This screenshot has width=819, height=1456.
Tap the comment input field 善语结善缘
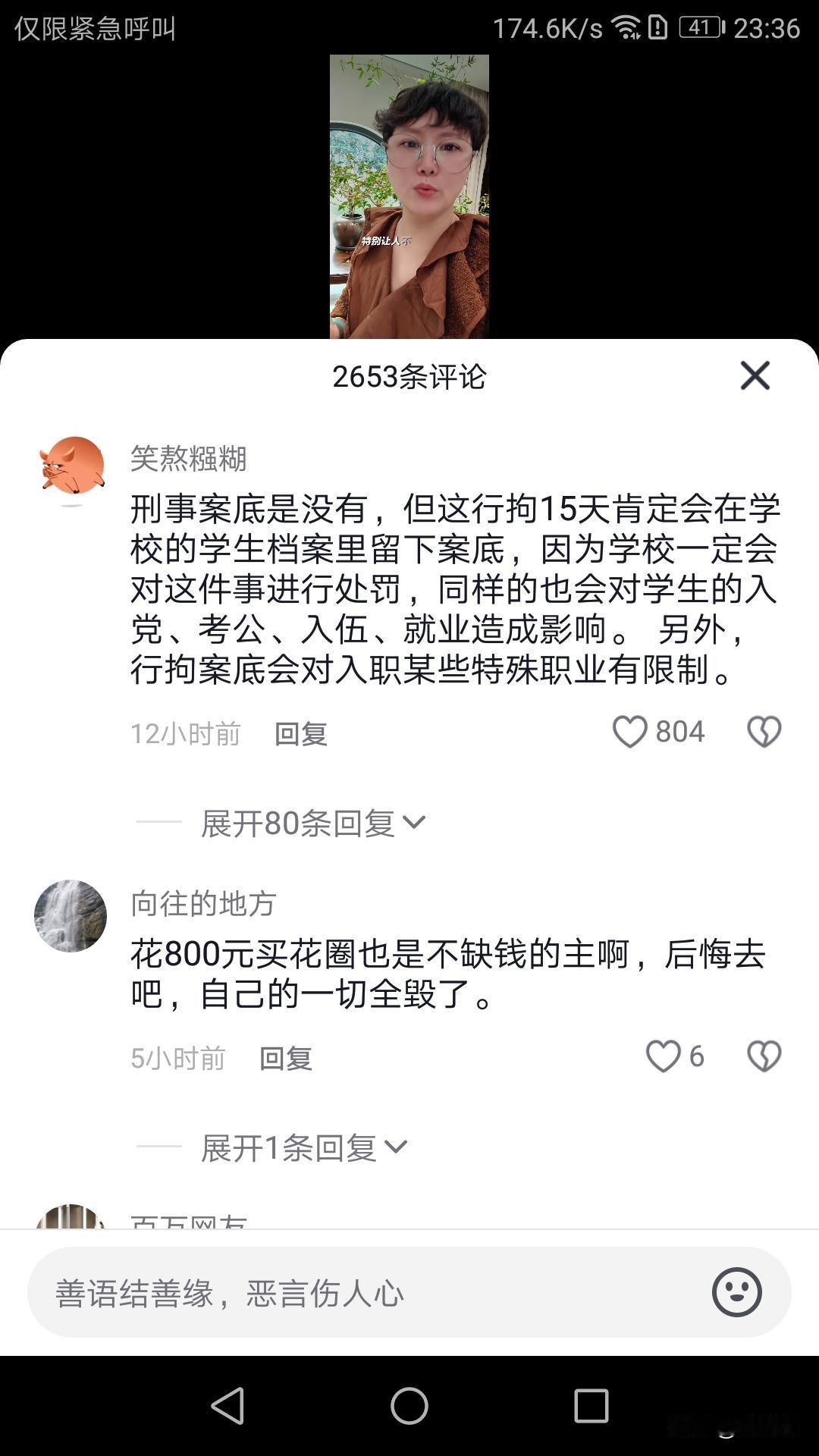(x=303, y=1294)
